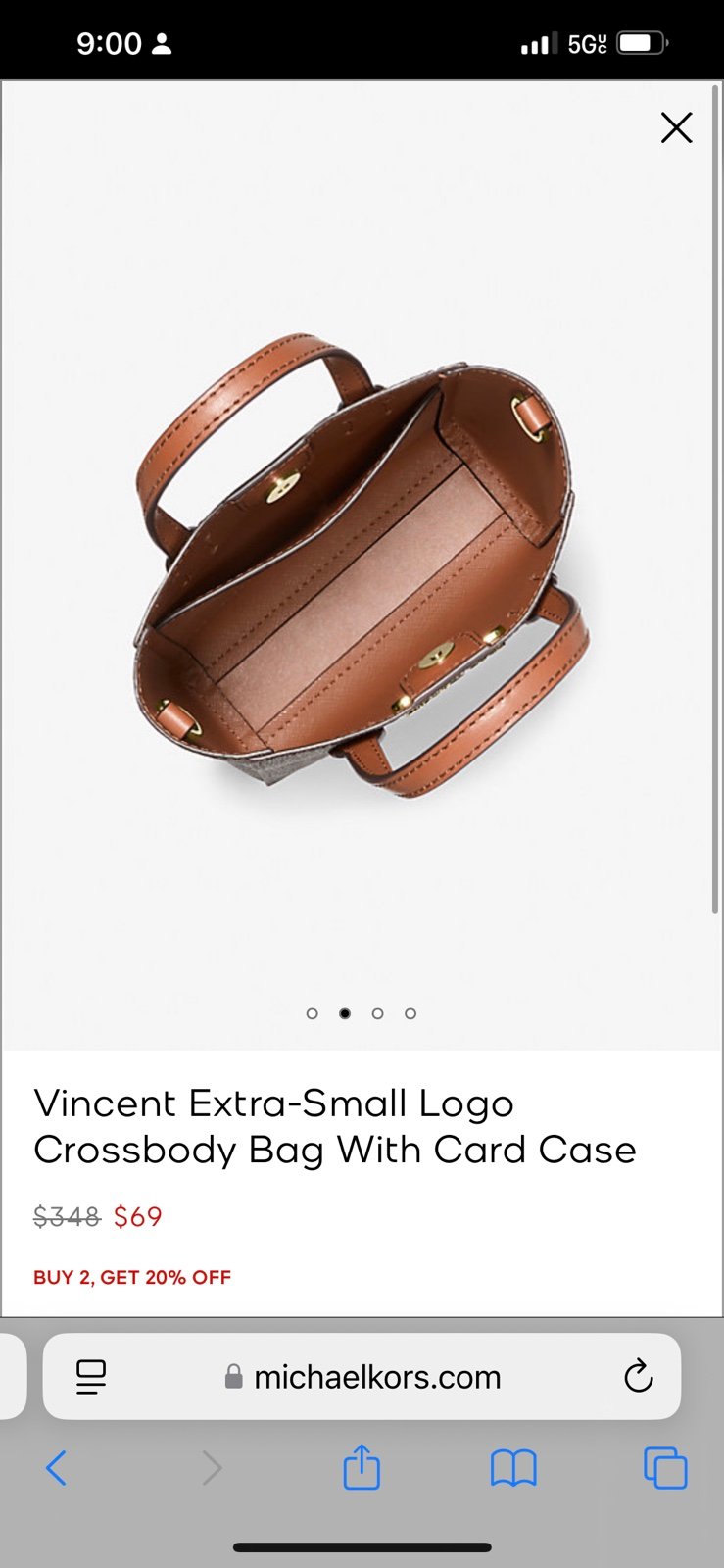The image size is (724, 1568).
Task: Share this page via share sheet
Action: 362,1467
